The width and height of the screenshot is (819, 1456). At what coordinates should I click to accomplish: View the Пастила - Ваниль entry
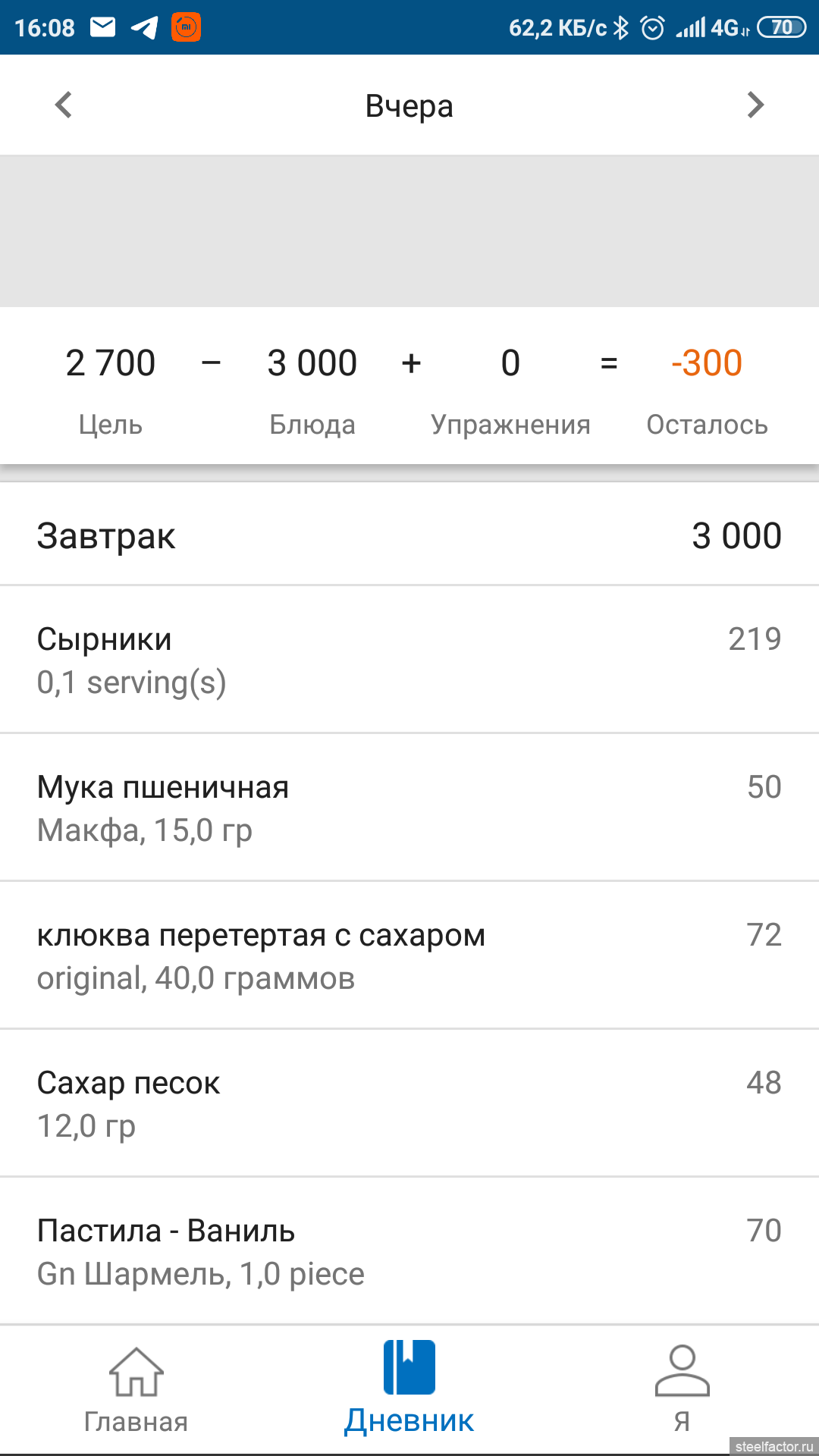tap(409, 1251)
